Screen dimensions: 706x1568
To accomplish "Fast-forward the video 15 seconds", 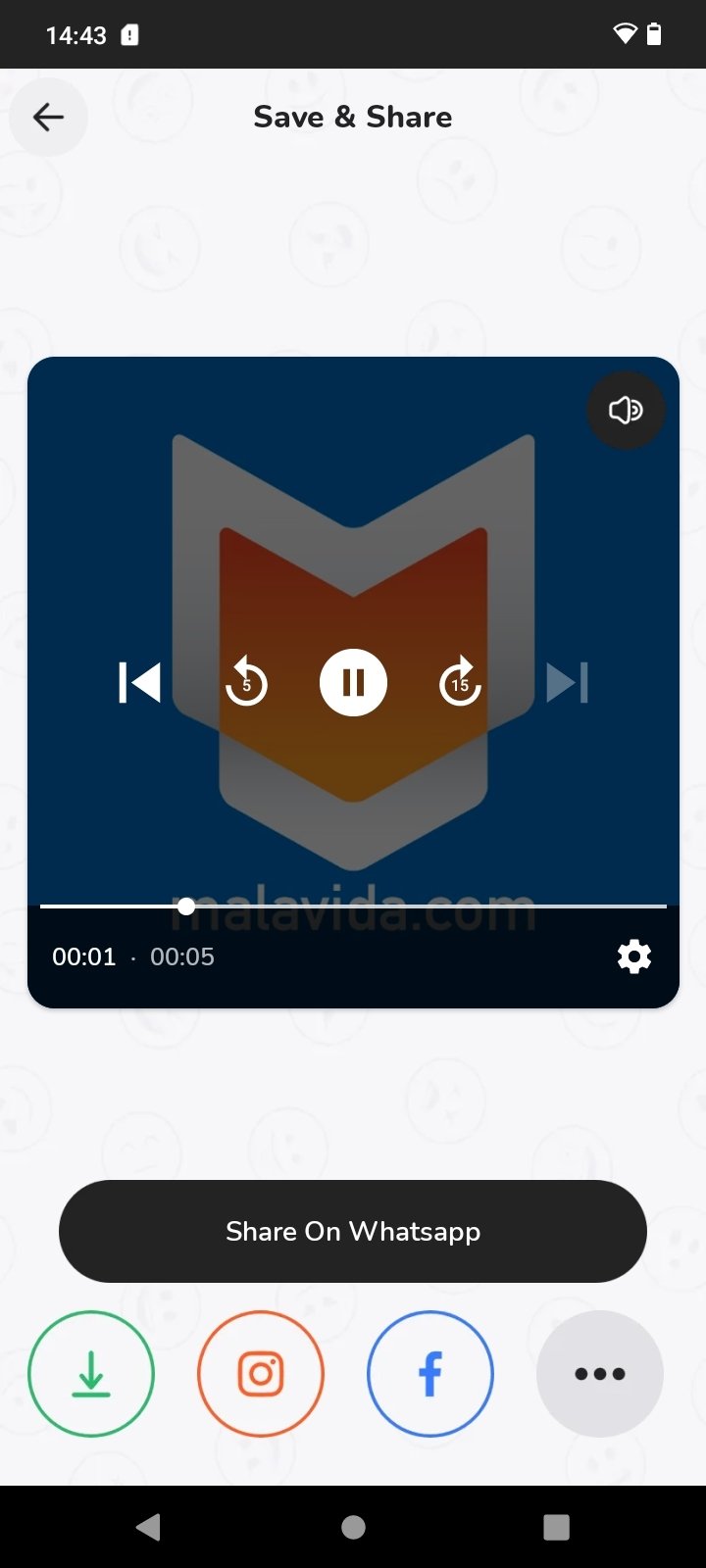I will (460, 682).
